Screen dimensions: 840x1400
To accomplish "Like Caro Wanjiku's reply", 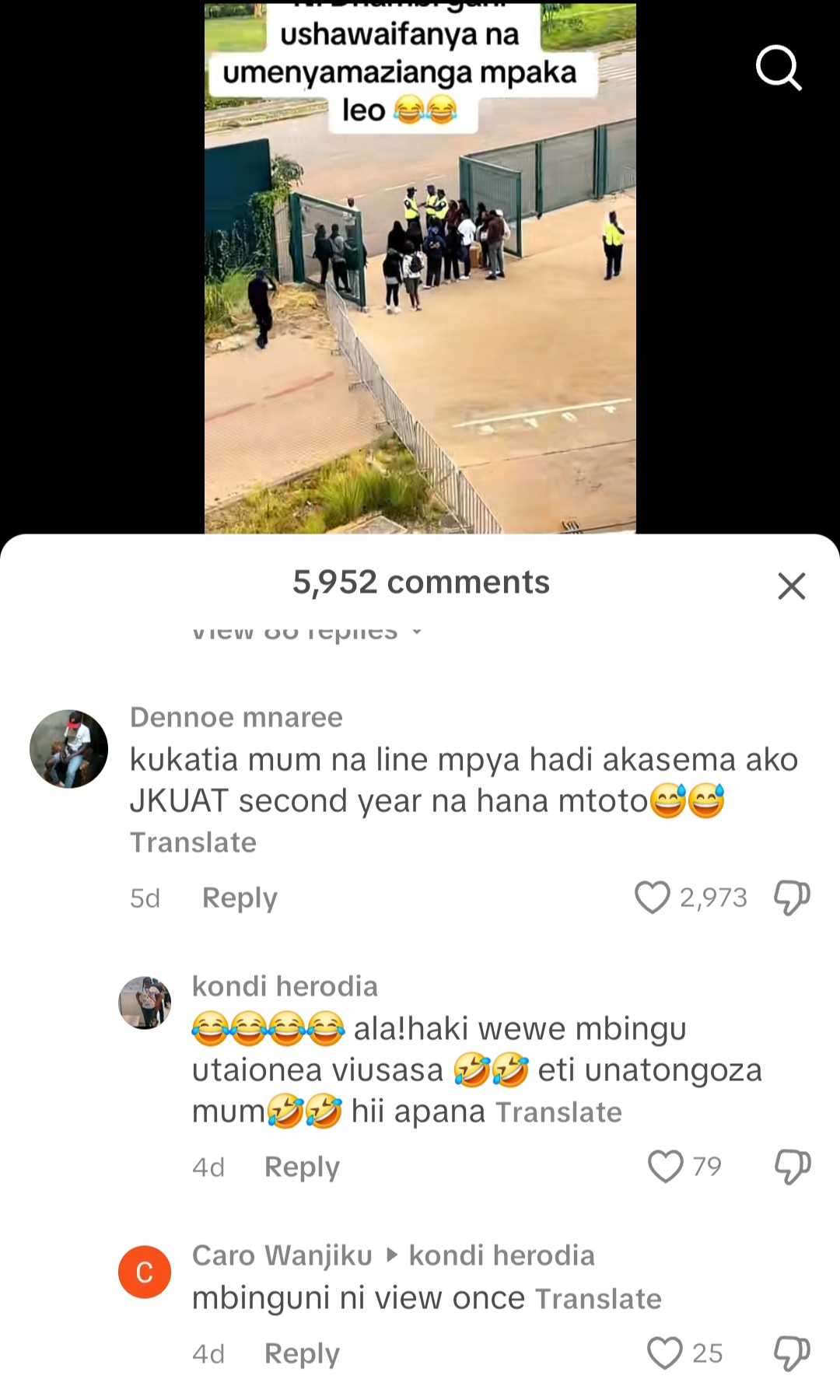I will click(x=665, y=1353).
